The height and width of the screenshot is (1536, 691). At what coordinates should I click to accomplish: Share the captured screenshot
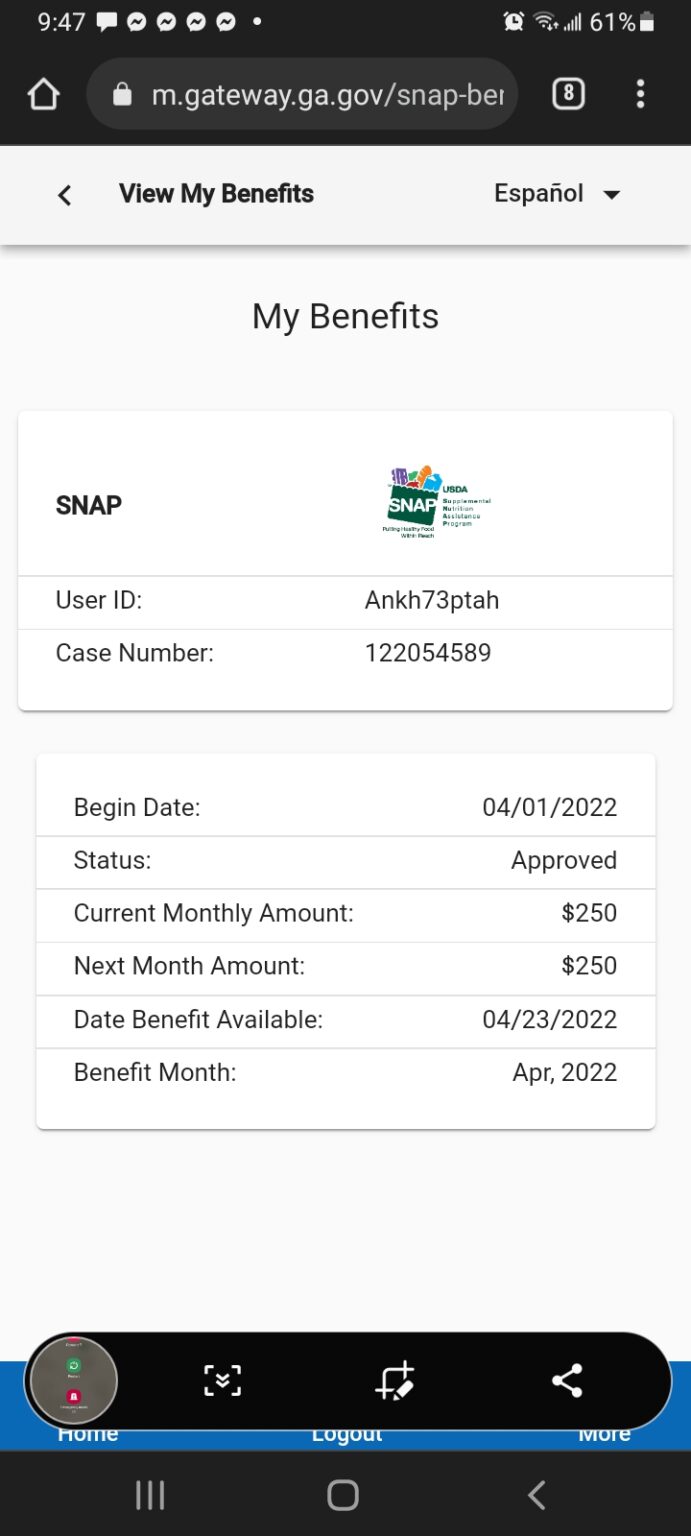point(567,1381)
